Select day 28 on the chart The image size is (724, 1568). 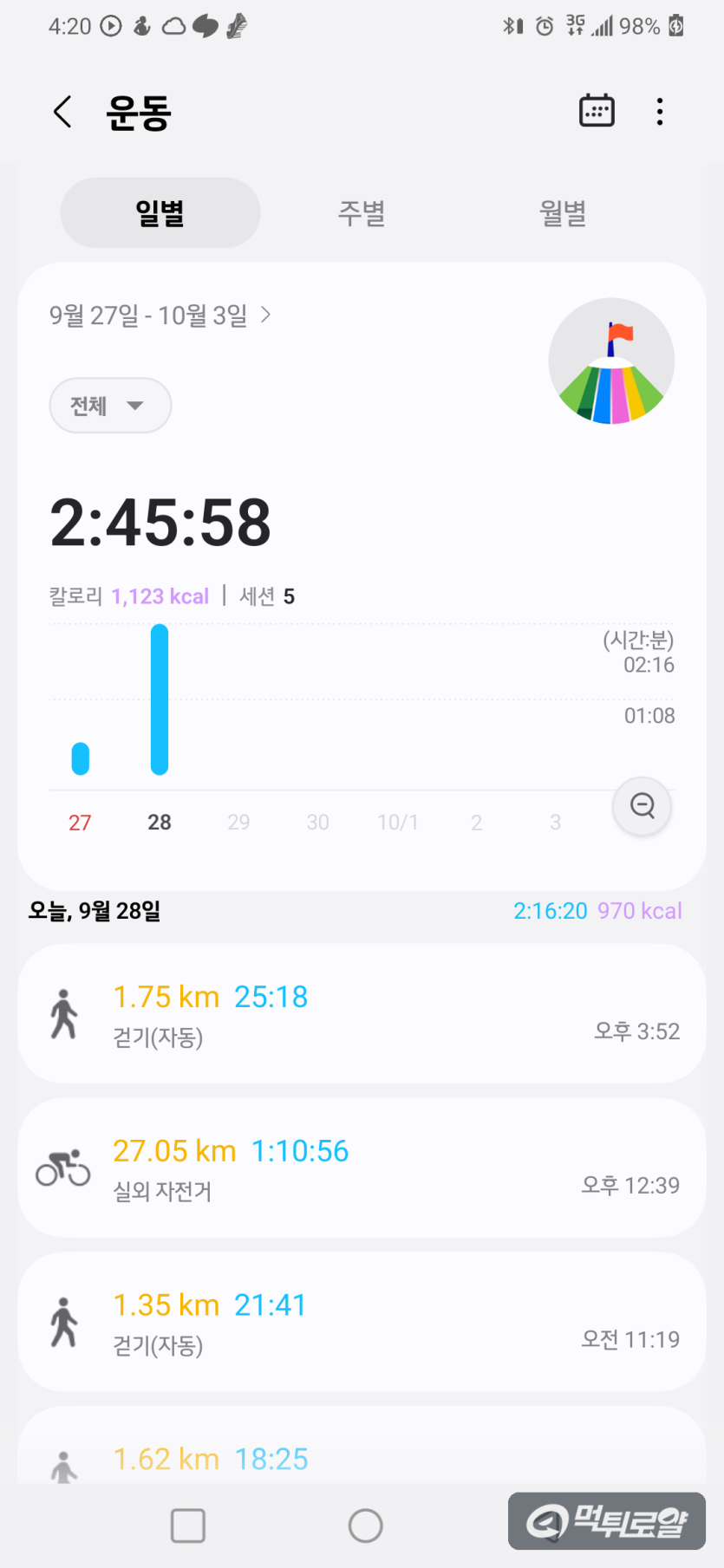pos(160,823)
